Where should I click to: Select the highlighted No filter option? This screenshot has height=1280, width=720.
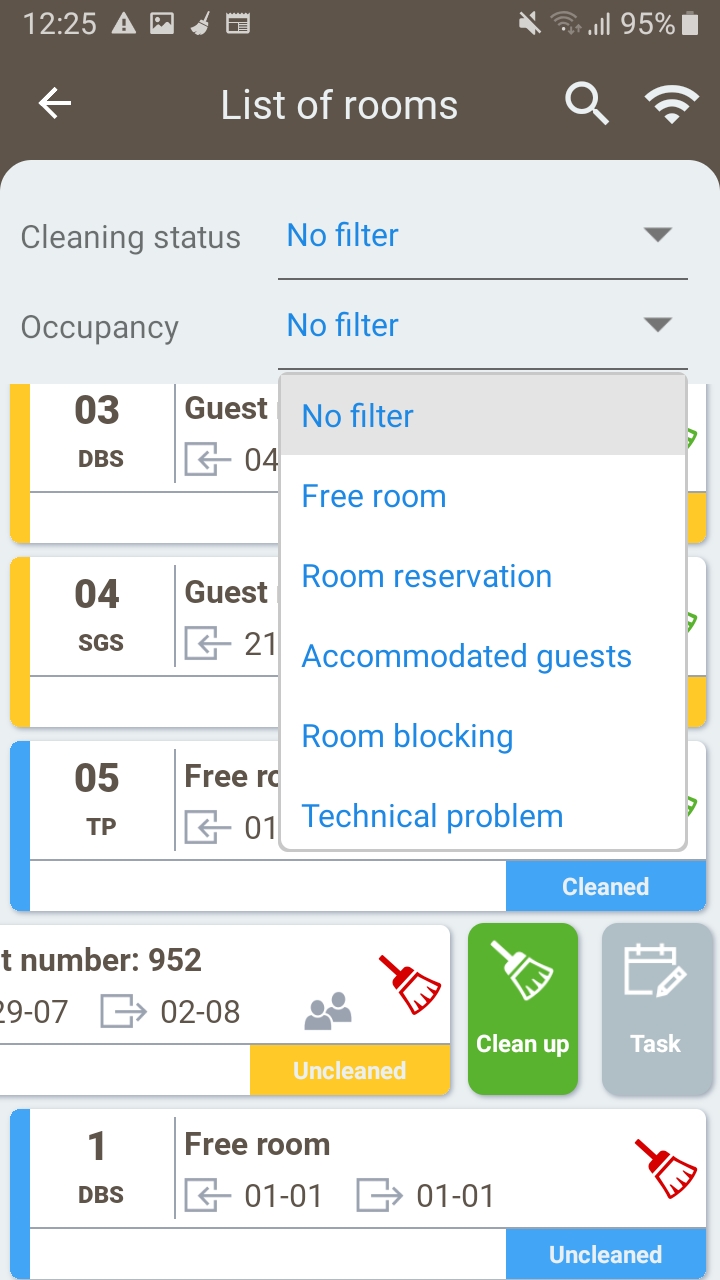pyautogui.click(x=357, y=415)
